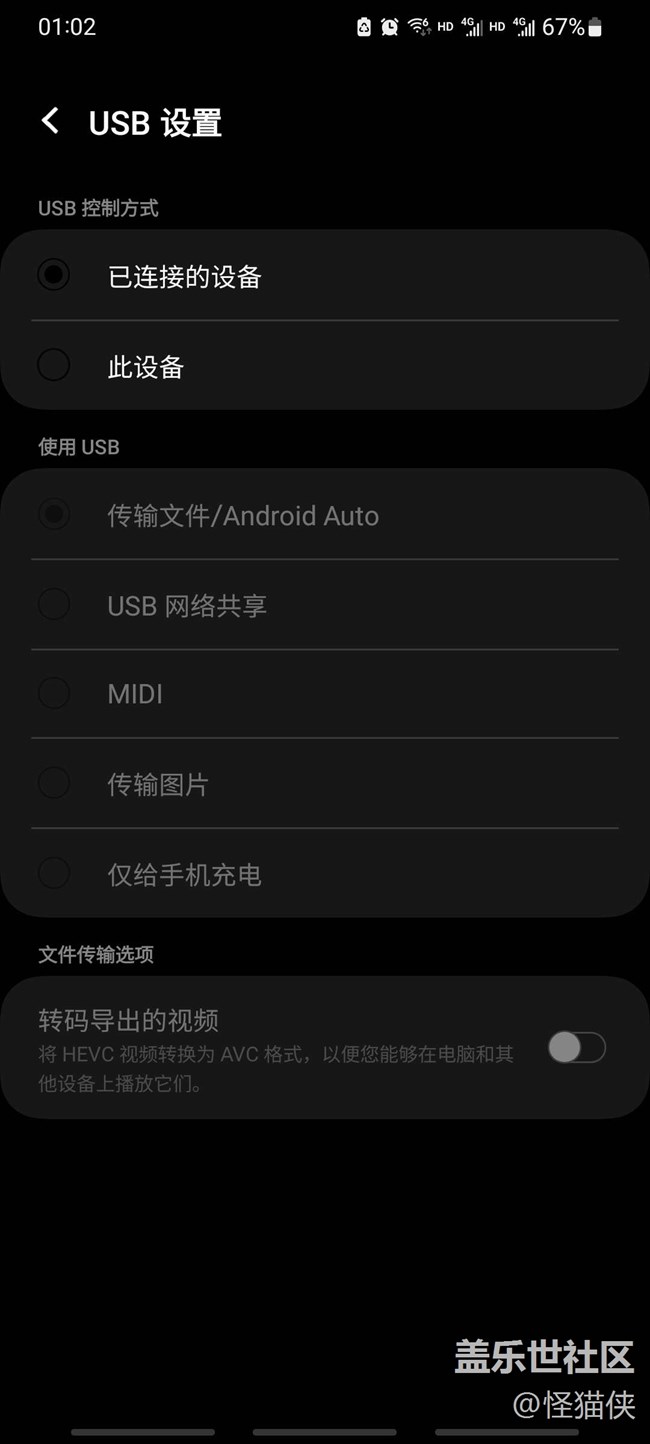The image size is (650, 1444).
Task: Select 此设备 as USB controller
Action: (x=324, y=366)
